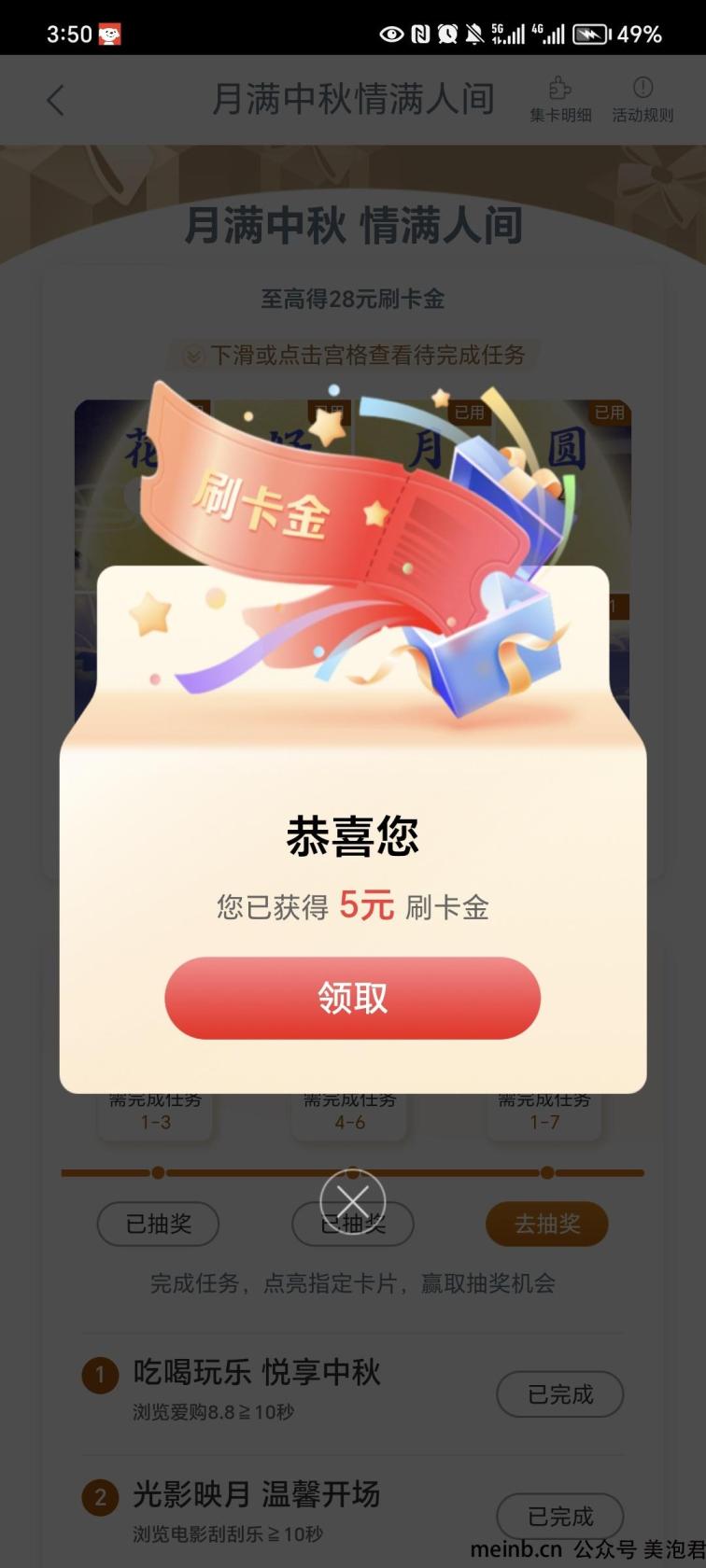View 活动规则 activity rules
The height and width of the screenshot is (1568, 706).
coord(642,100)
